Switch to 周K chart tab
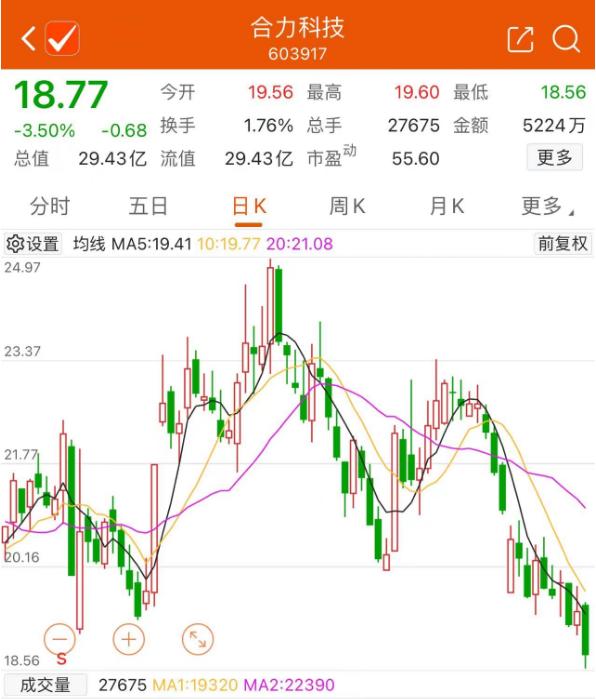This screenshot has width=596, height=699. point(347,206)
